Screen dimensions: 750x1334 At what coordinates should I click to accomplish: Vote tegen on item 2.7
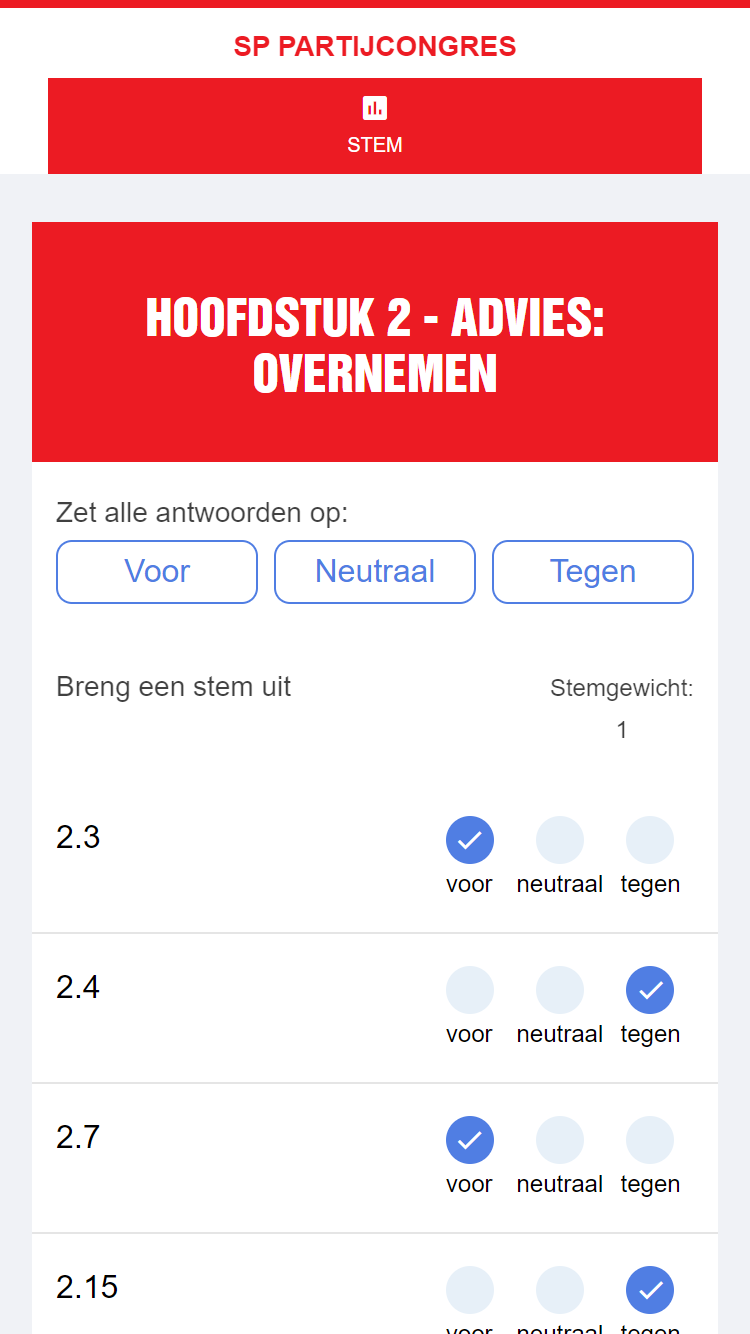click(650, 1140)
